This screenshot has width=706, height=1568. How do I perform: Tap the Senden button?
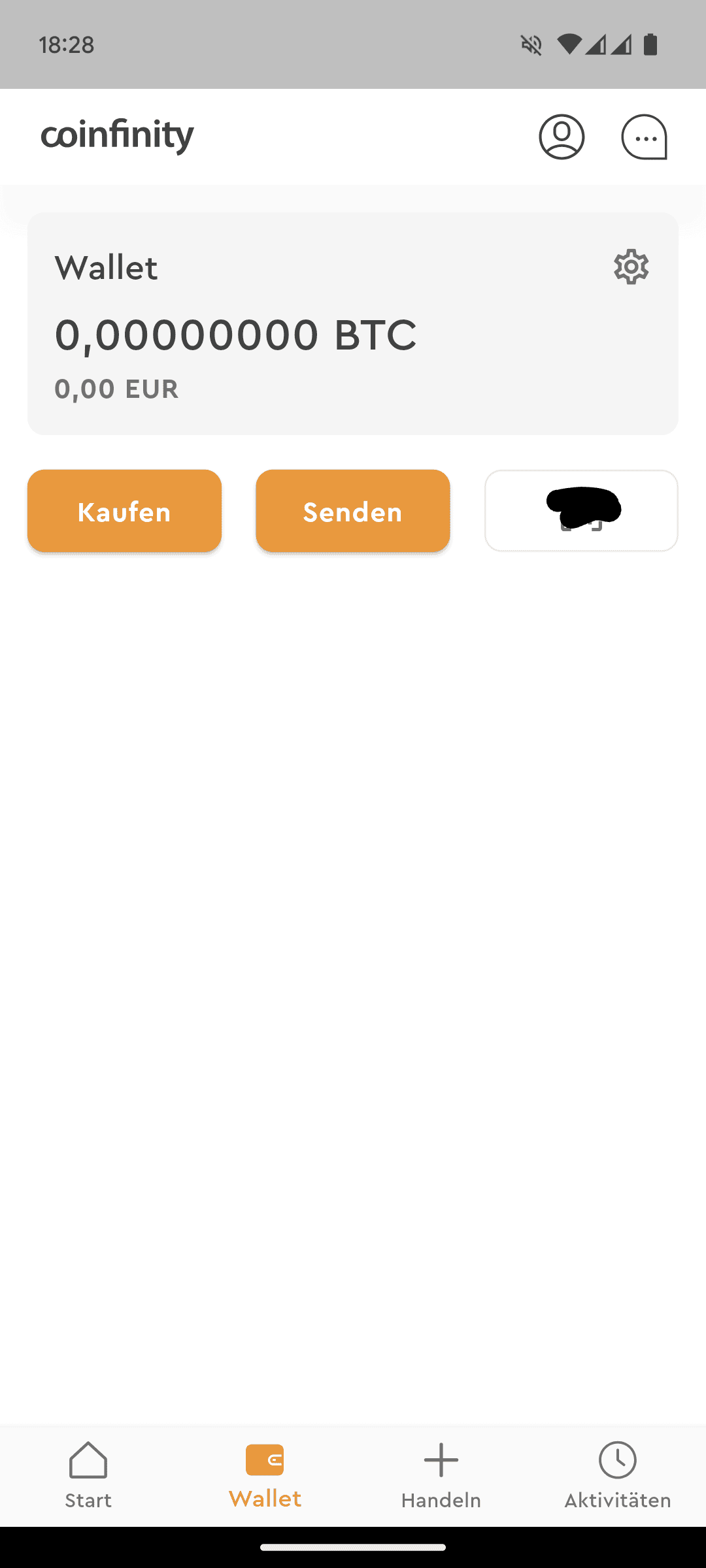pyautogui.click(x=353, y=511)
